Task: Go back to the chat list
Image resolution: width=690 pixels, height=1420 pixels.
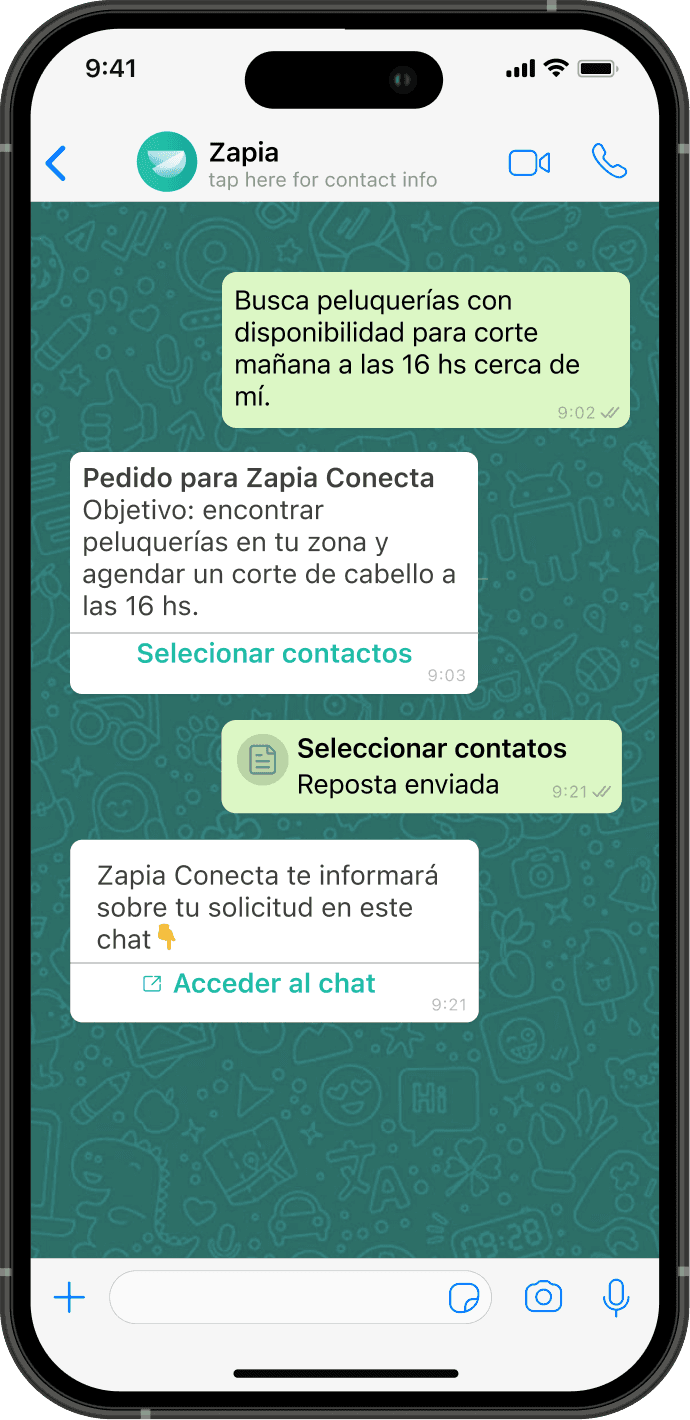Action: click(x=56, y=163)
